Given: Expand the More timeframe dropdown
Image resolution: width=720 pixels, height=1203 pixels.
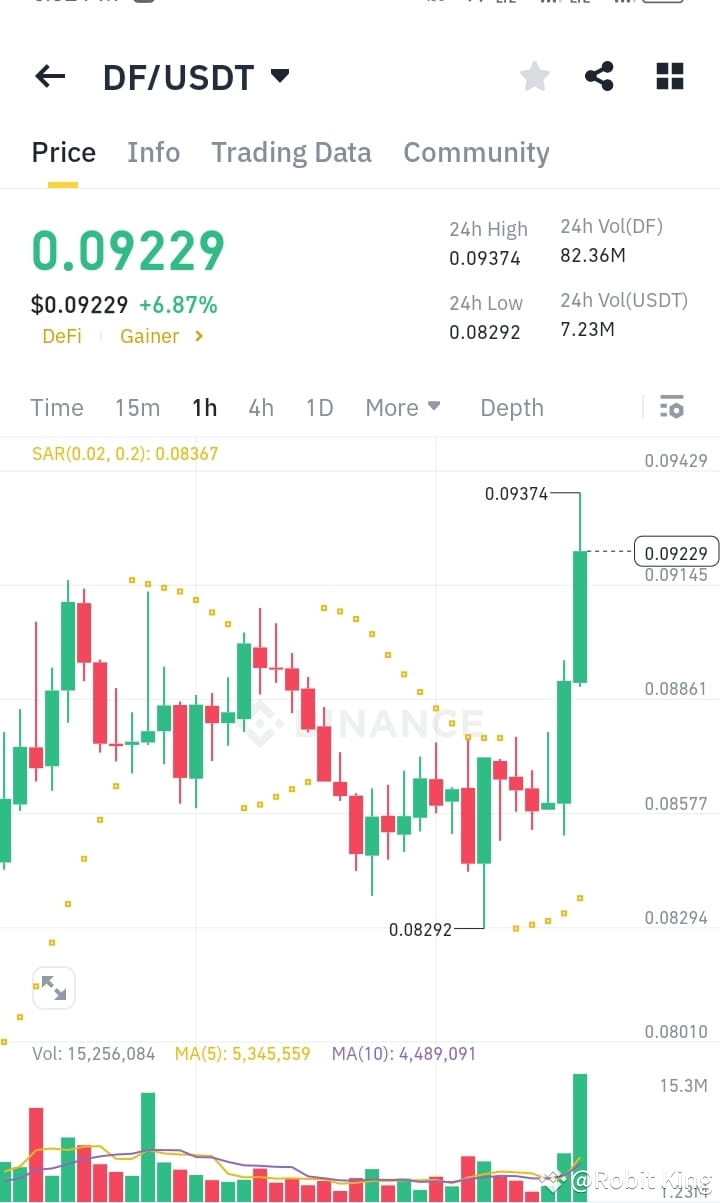Looking at the screenshot, I should click(x=402, y=407).
